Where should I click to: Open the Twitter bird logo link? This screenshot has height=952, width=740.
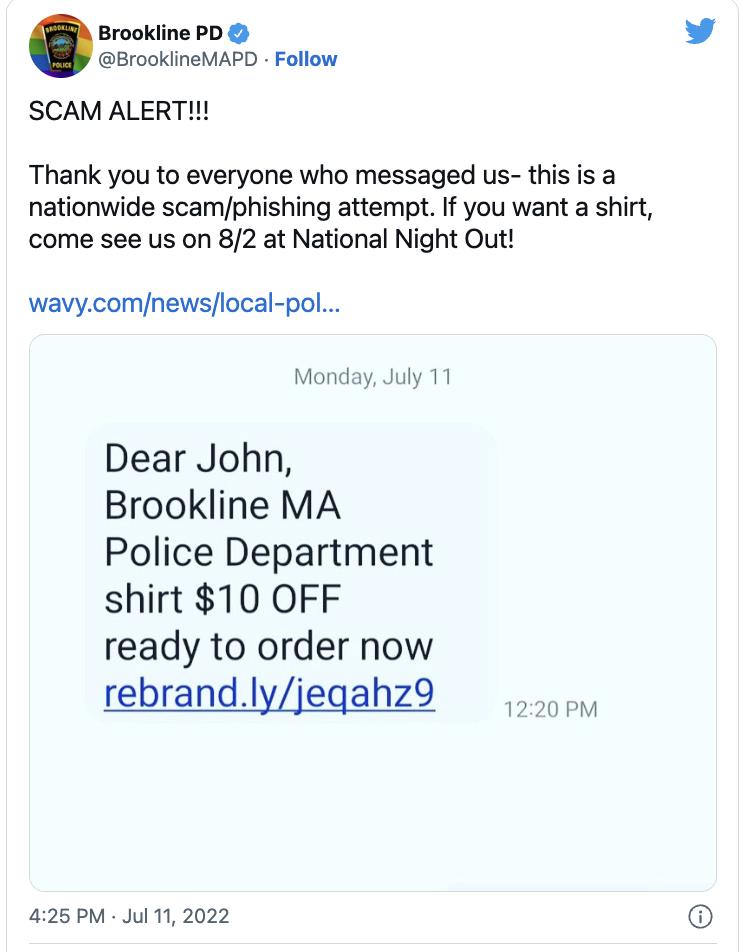700,33
